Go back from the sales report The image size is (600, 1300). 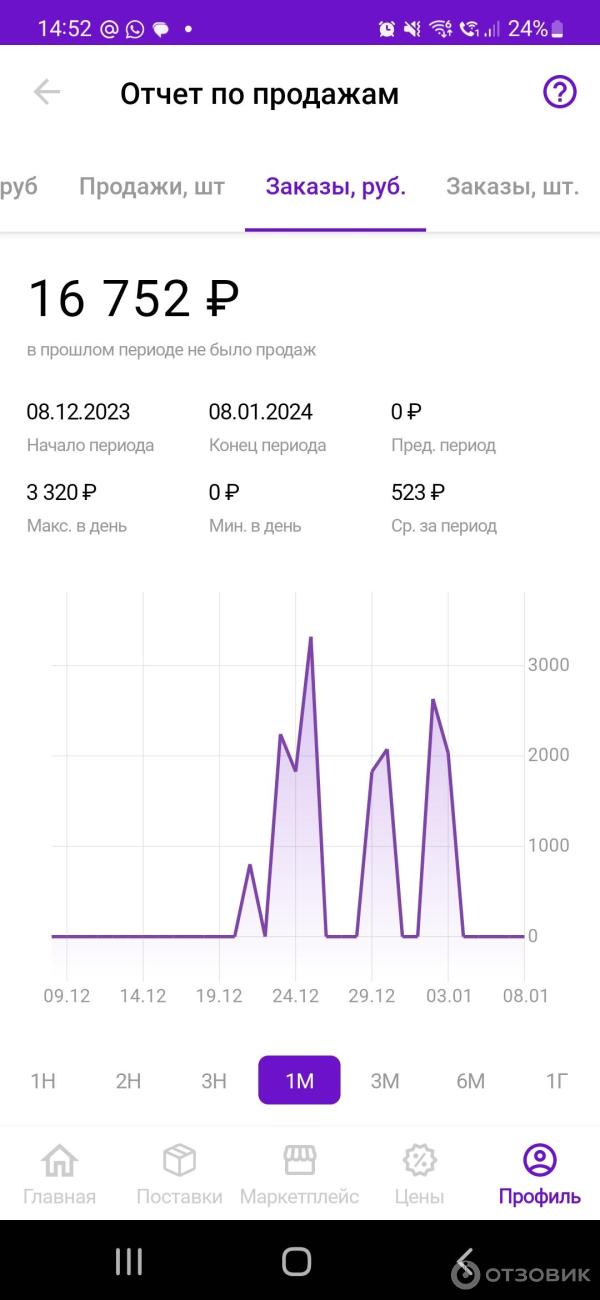click(47, 93)
